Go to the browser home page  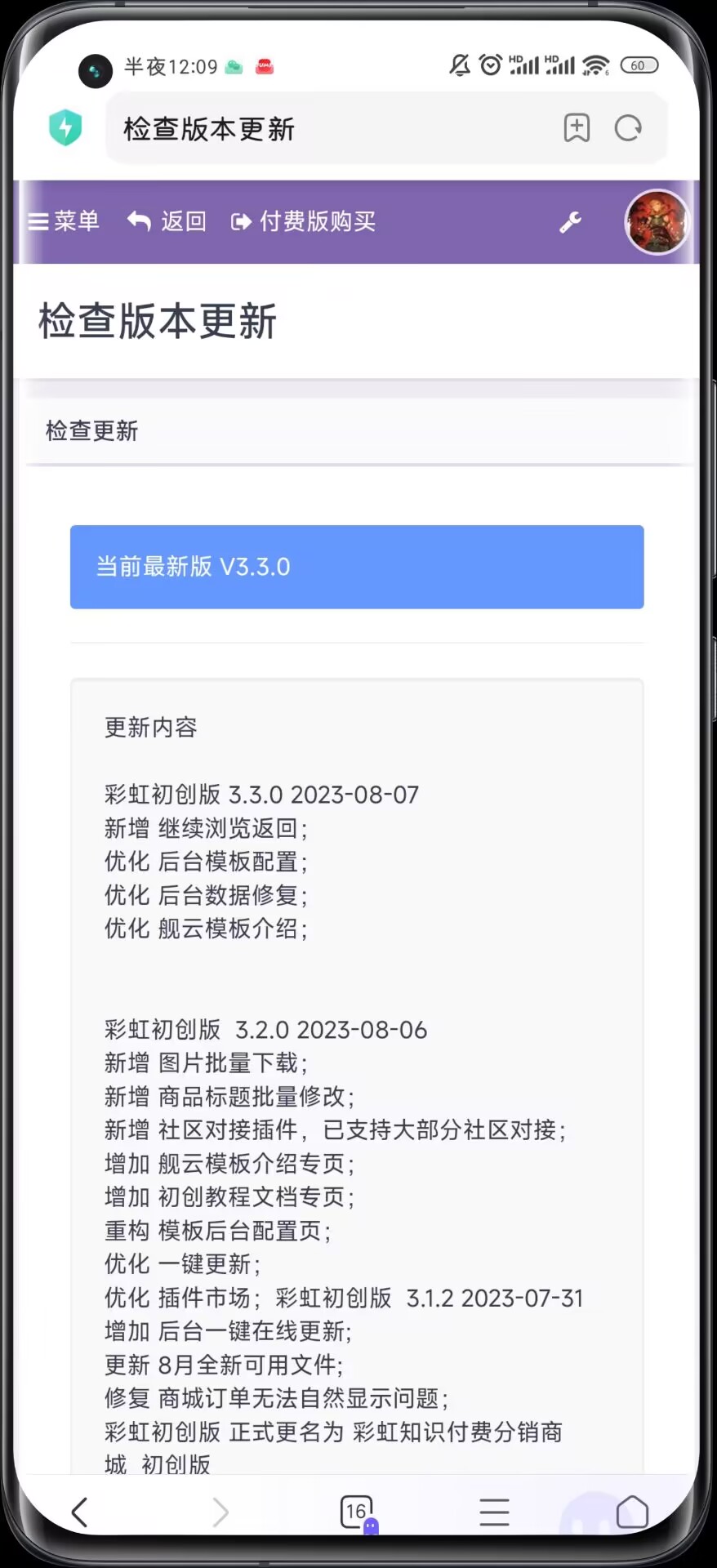[x=631, y=1512]
